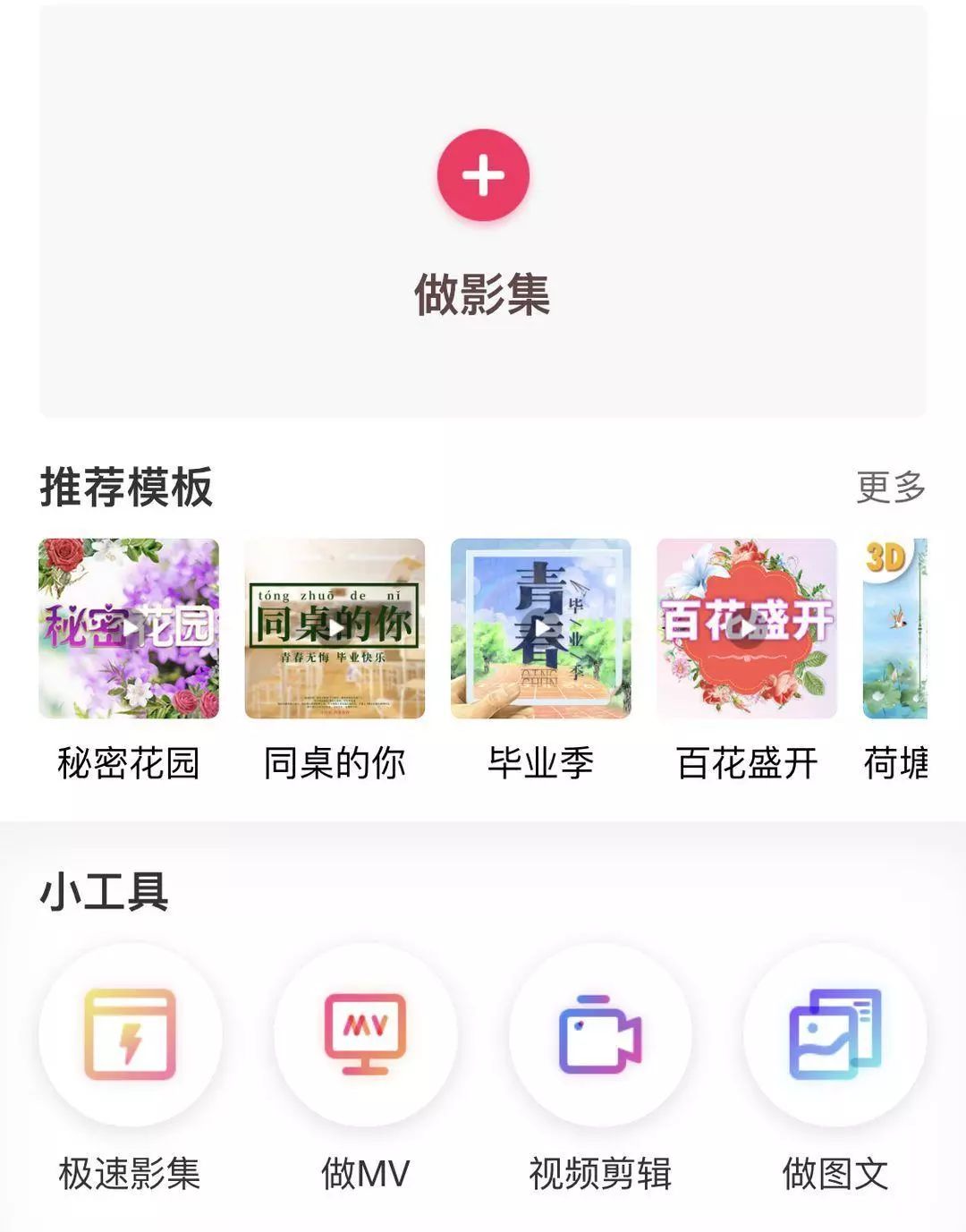Viewport: 966px width, 1232px height.
Task: Open the 3D 荷塘 template
Action: (x=895, y=628)
